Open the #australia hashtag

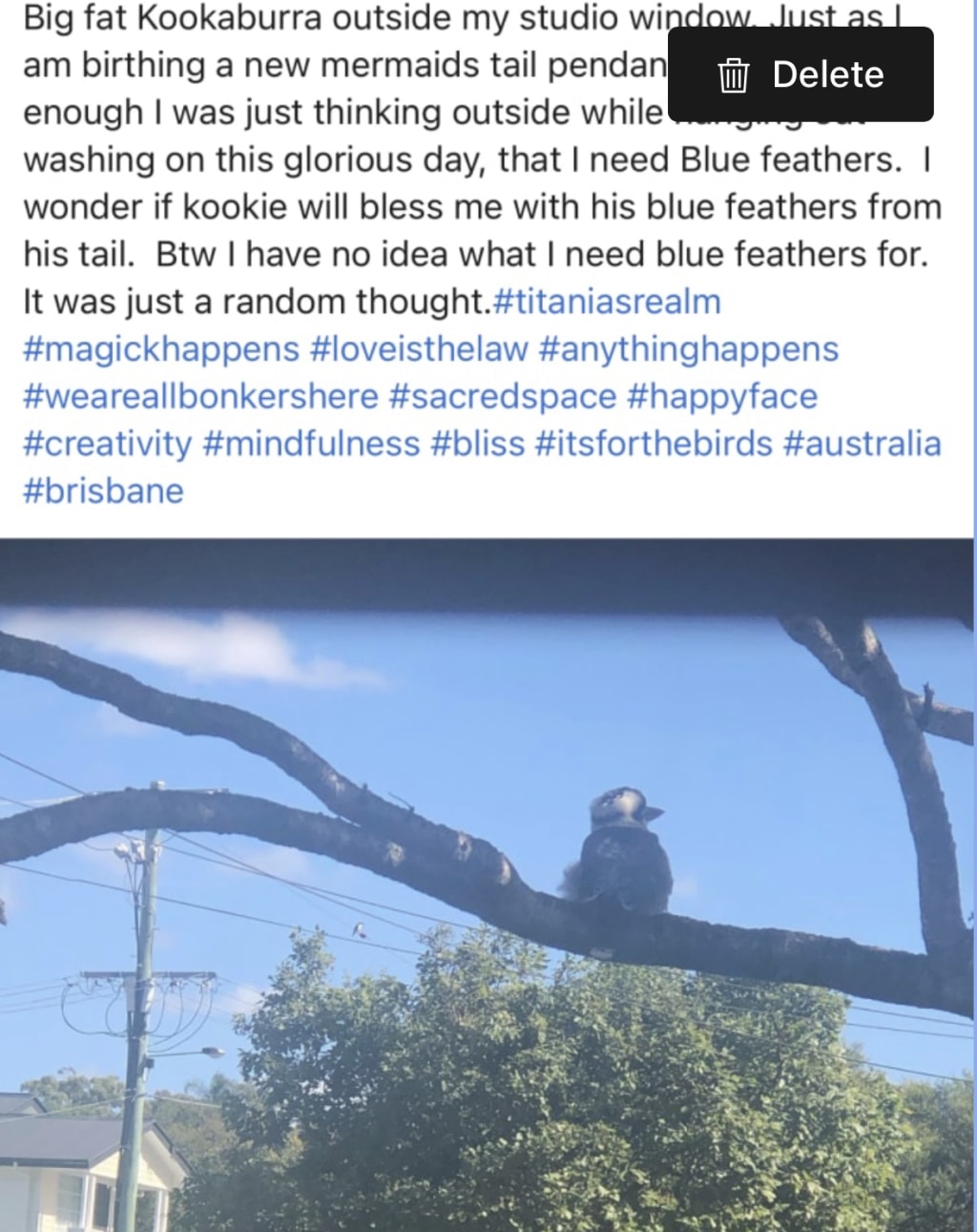click(x=863, y=444)
